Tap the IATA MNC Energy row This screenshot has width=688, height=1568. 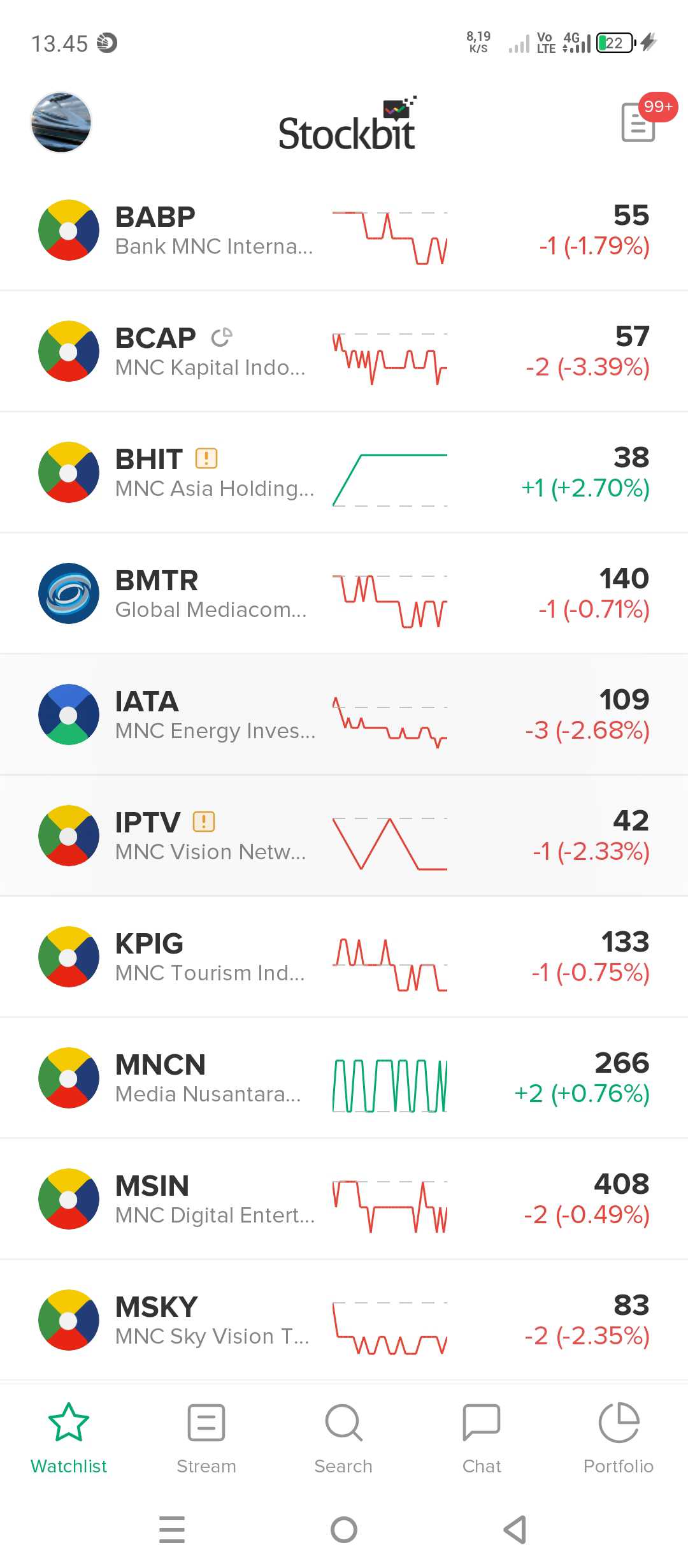click(344, 715)
